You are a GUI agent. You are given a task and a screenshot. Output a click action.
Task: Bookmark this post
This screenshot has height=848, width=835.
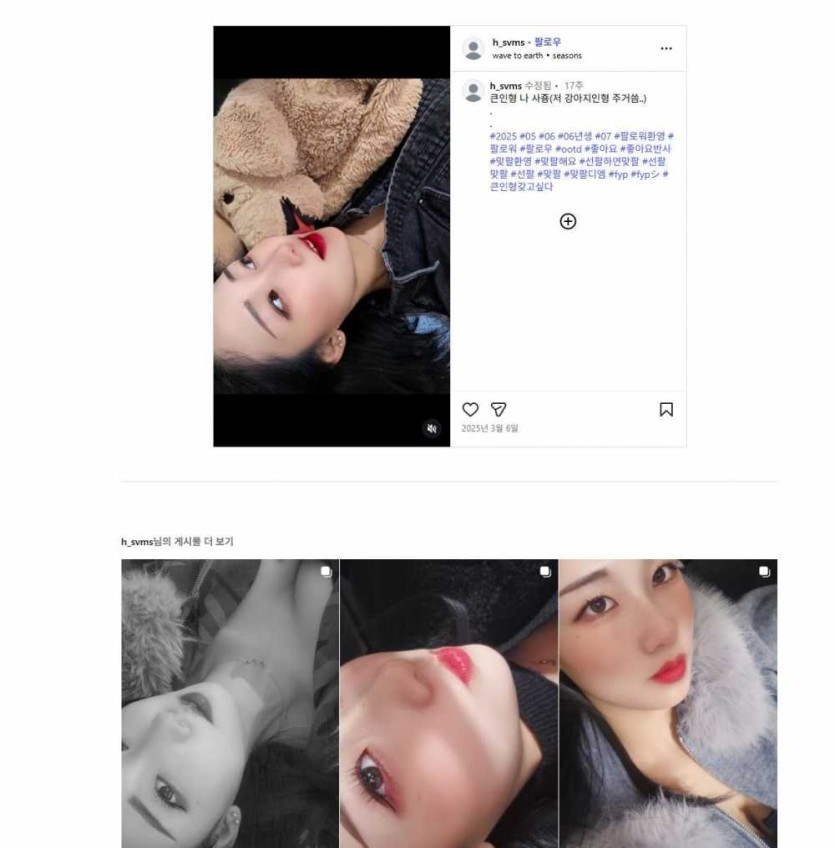click(666, 409)
